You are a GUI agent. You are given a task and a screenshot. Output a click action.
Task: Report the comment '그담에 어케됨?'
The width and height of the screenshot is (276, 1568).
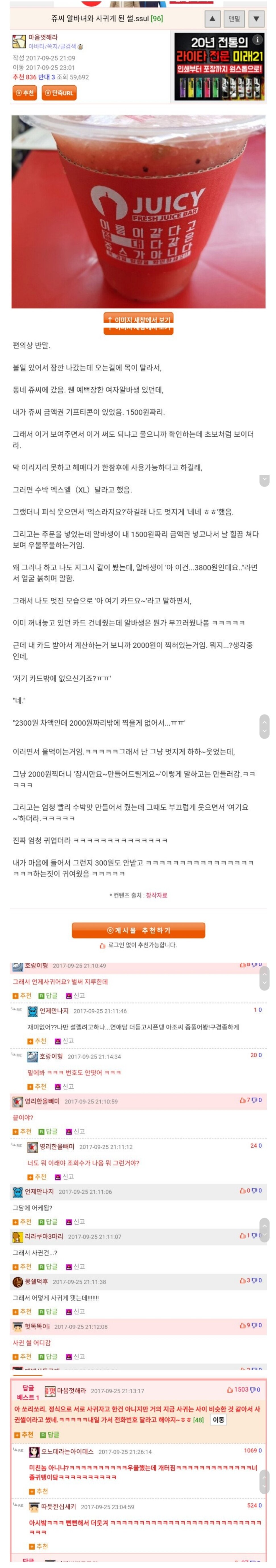point(76,1222)
